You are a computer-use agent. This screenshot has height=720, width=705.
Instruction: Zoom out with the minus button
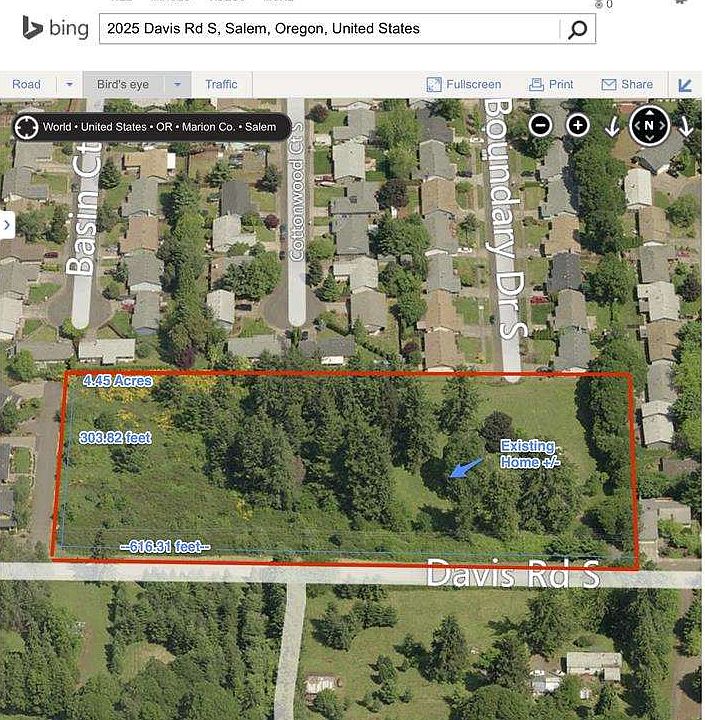[x=540, y=125]
